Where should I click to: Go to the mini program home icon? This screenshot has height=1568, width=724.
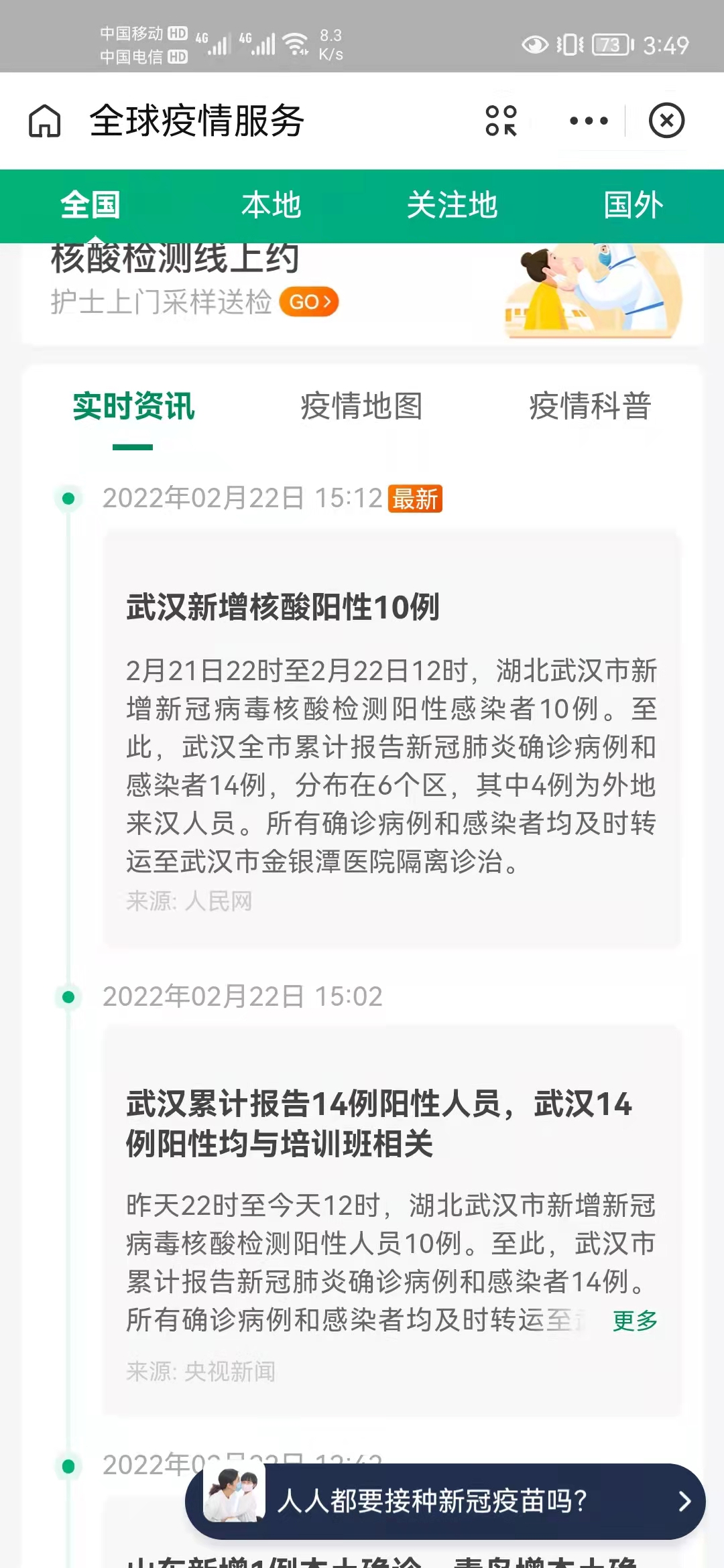click(x=45, y=121)
